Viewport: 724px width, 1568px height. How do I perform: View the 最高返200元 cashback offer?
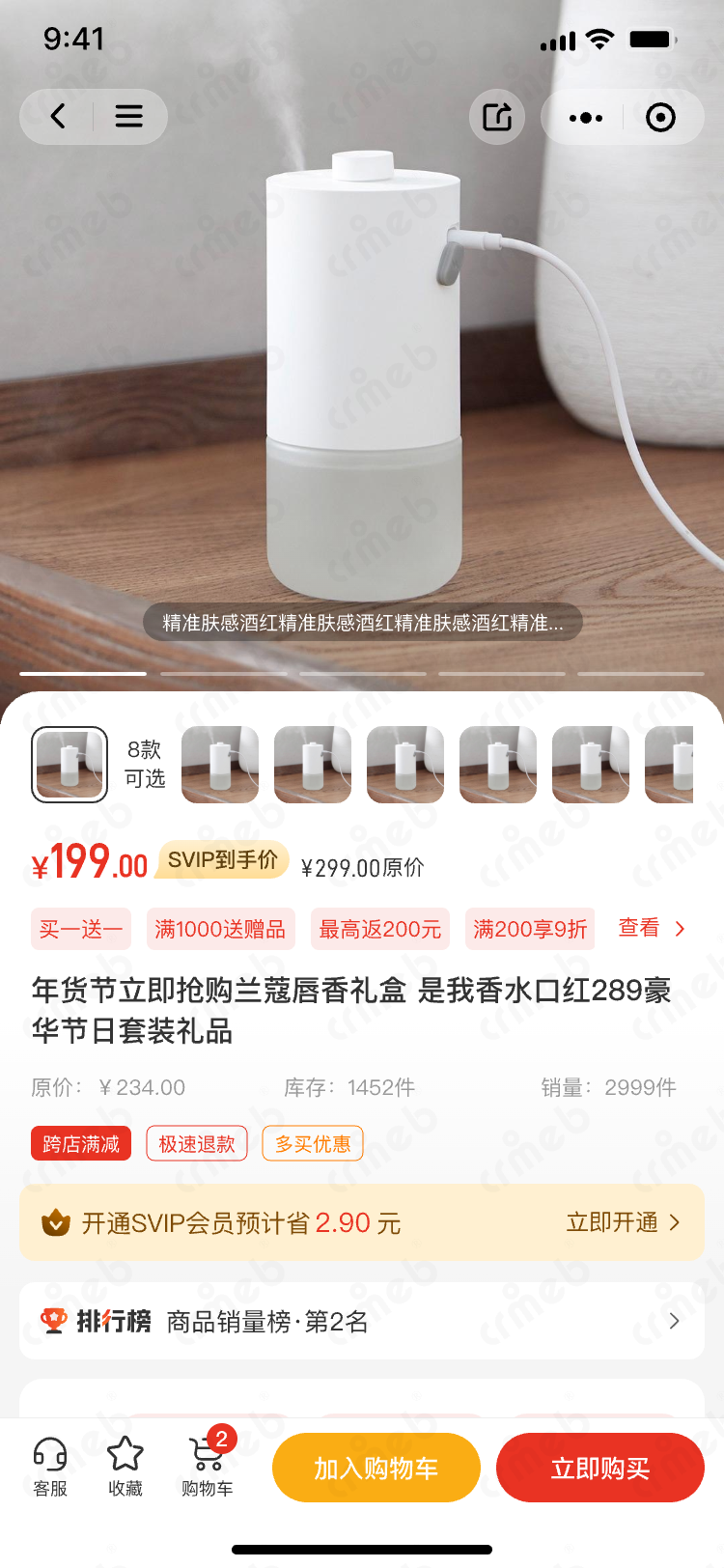coord(380,929)
